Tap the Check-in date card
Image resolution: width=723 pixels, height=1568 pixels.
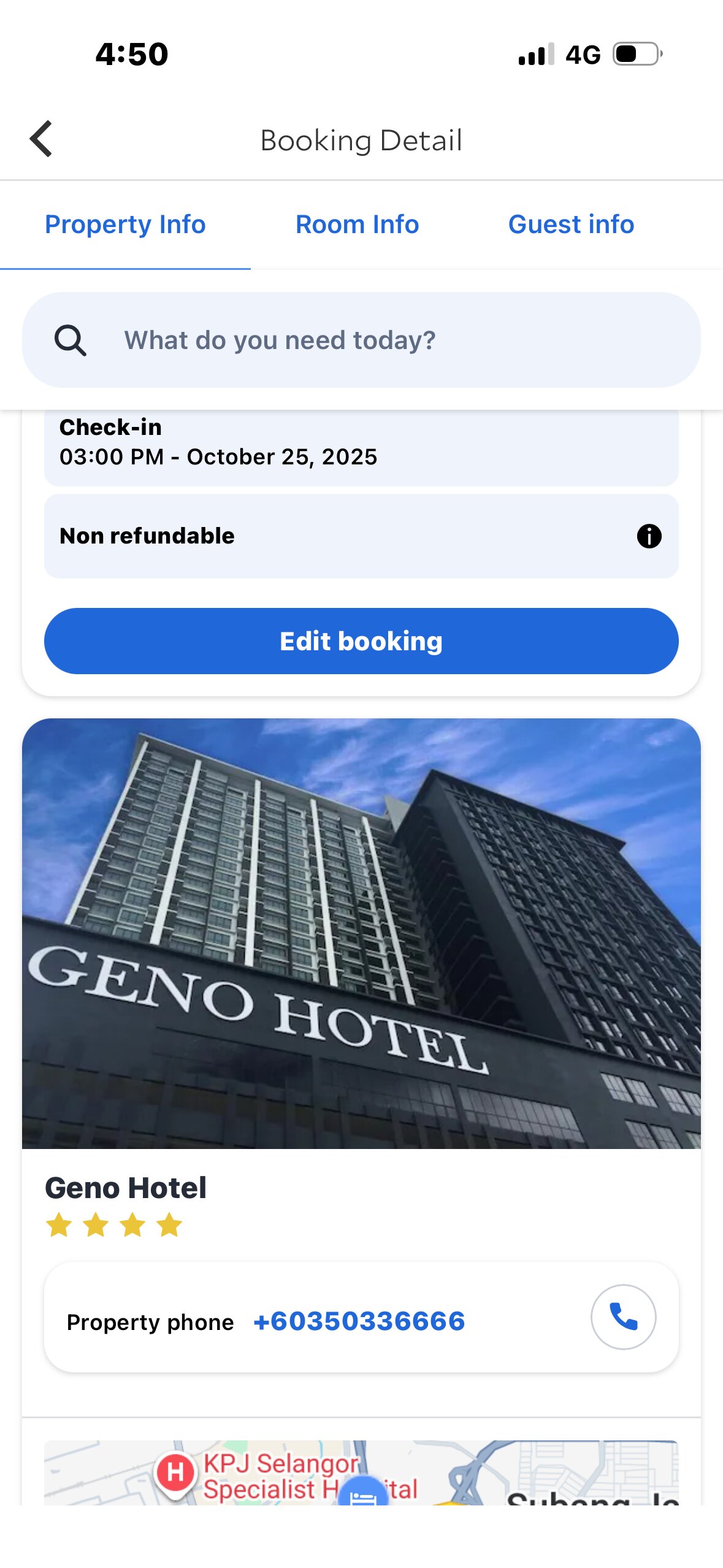(362, 443)
